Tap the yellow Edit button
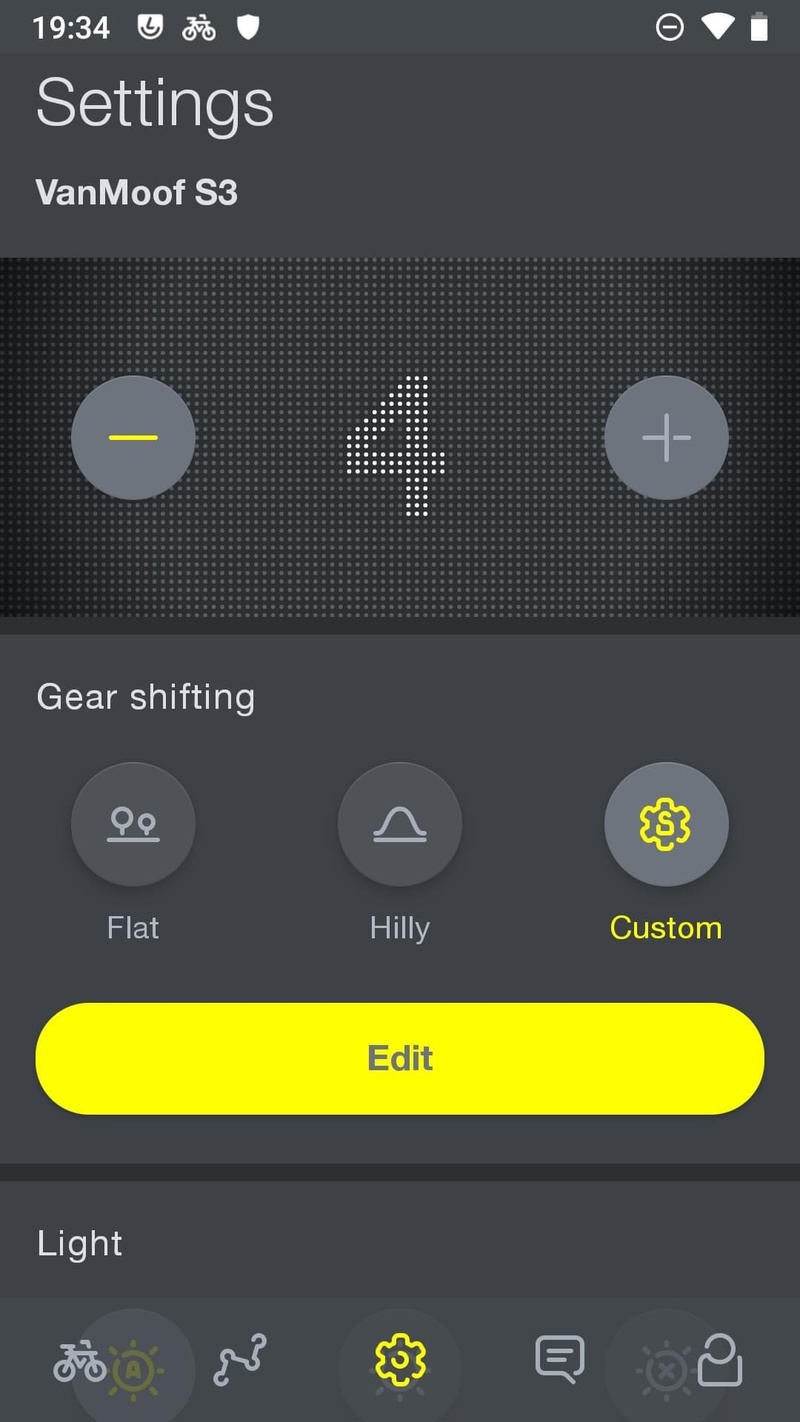The width and height of the screenshot is (800, 1422). pos(400,1058)
